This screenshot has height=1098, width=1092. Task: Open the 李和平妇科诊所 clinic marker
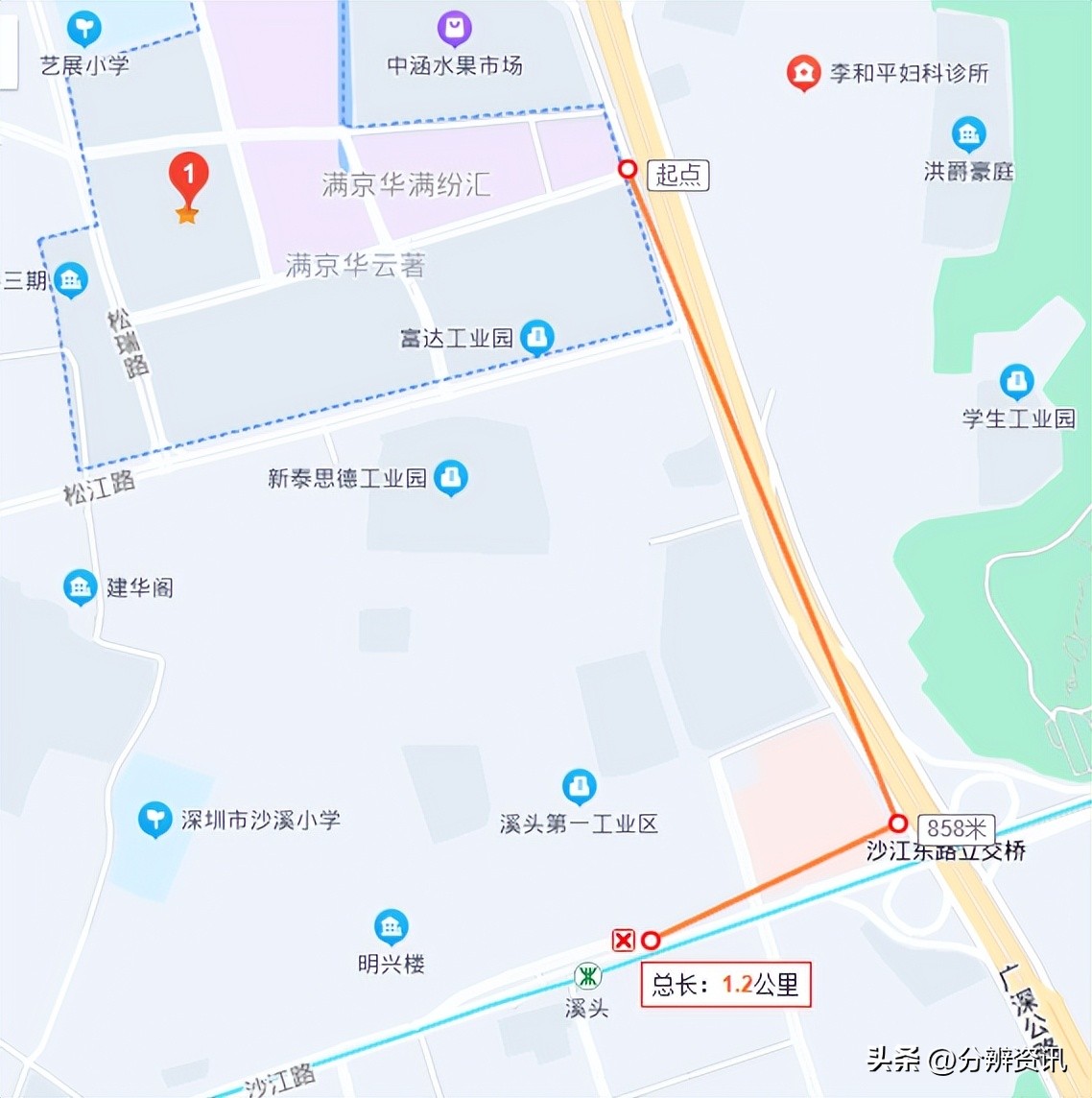click(x=803, y=72)
